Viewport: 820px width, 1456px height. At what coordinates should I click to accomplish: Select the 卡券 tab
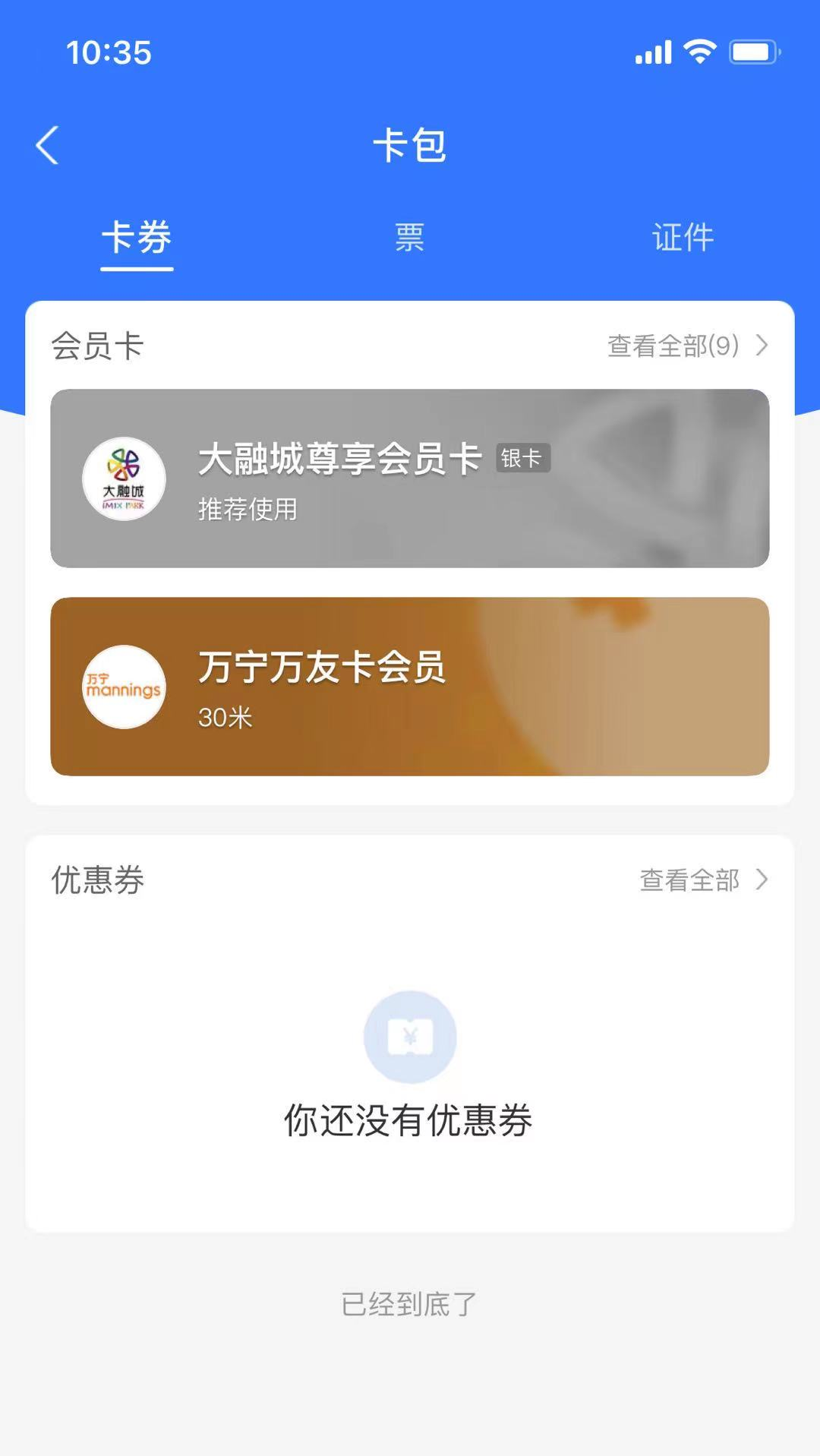point(137,238)
